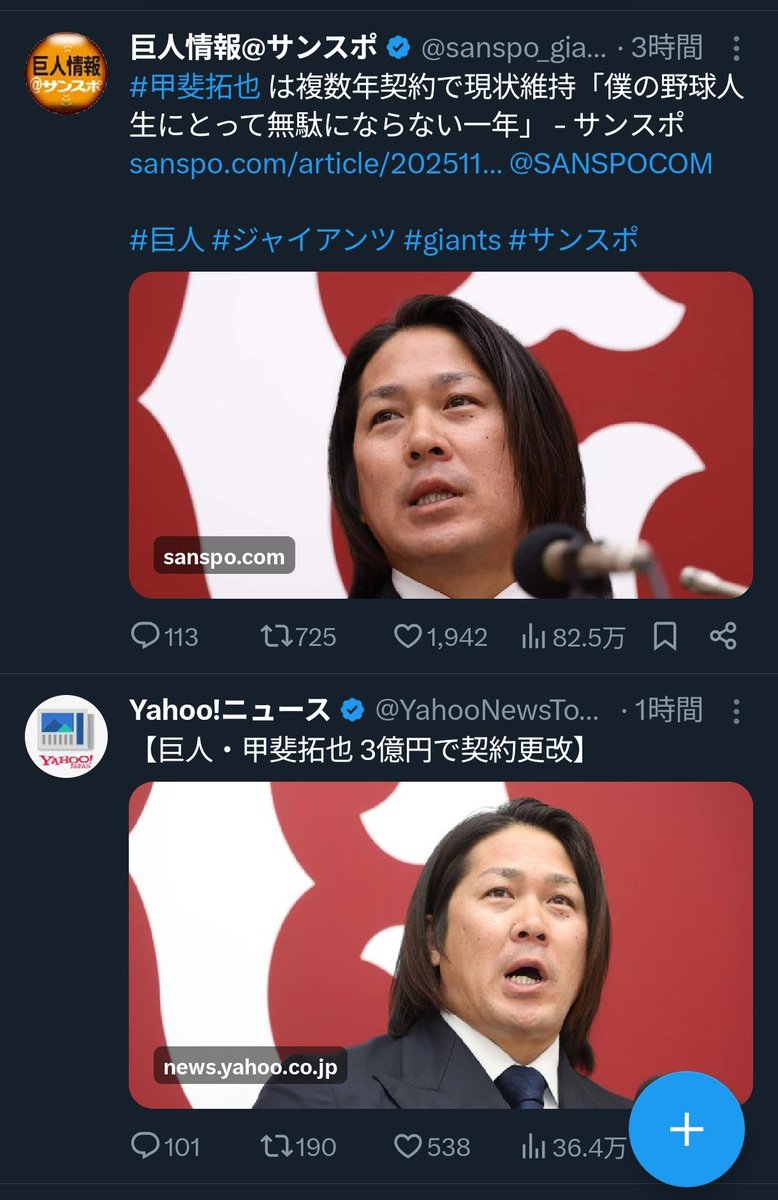Open the #甲斐拓也 hashtag
778x1200 pixels.
tap(196, 87)
